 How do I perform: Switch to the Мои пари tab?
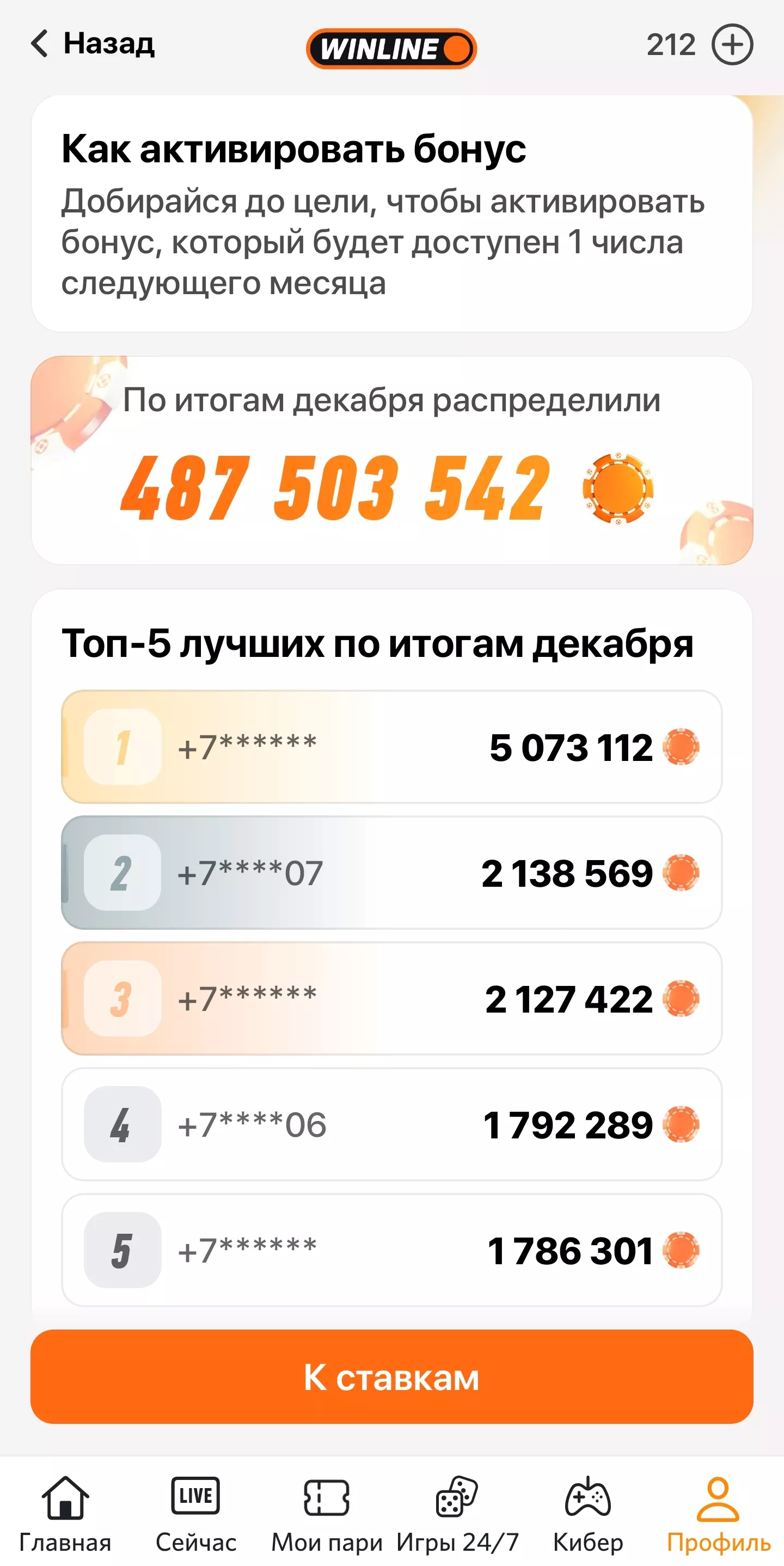click(326, 1513)
